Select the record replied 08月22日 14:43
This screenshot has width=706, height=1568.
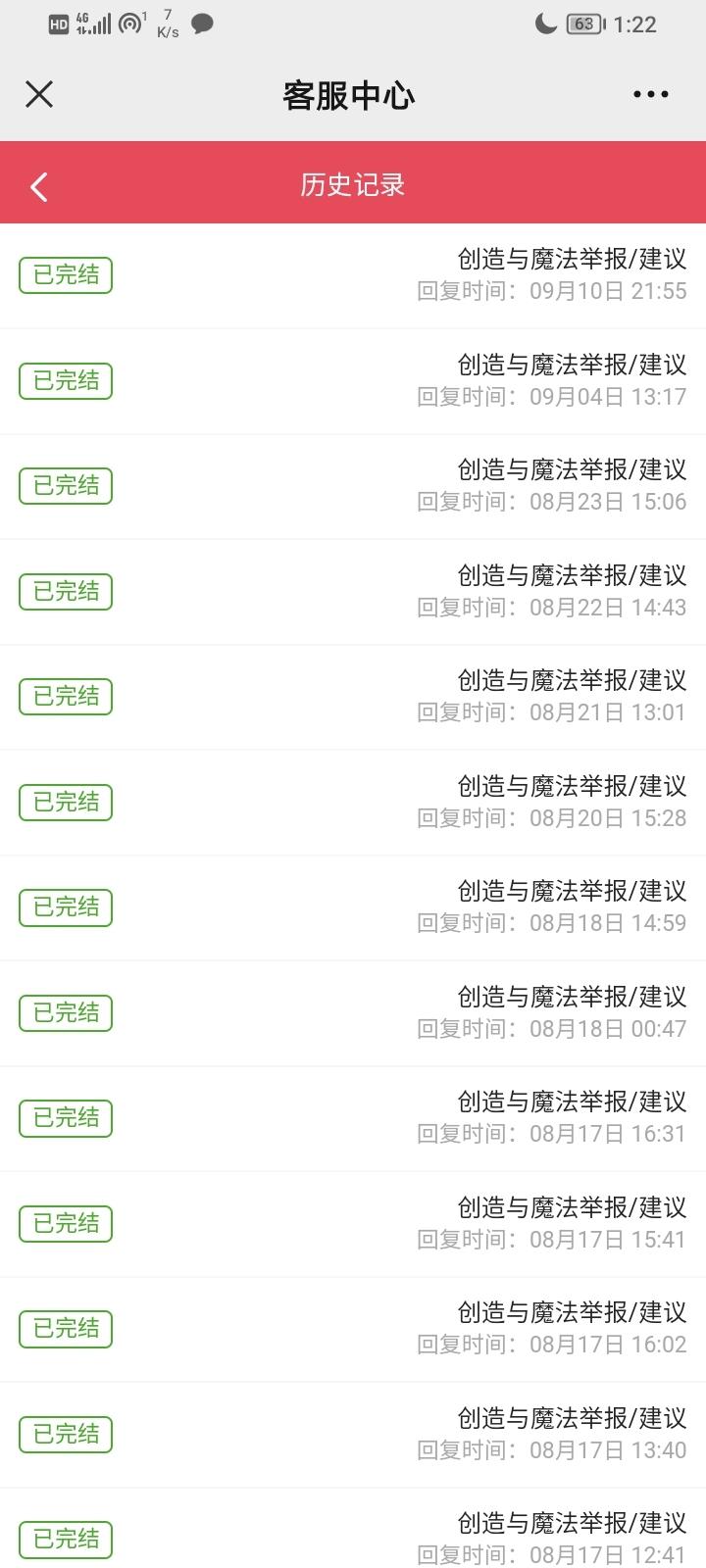[353, 592]
